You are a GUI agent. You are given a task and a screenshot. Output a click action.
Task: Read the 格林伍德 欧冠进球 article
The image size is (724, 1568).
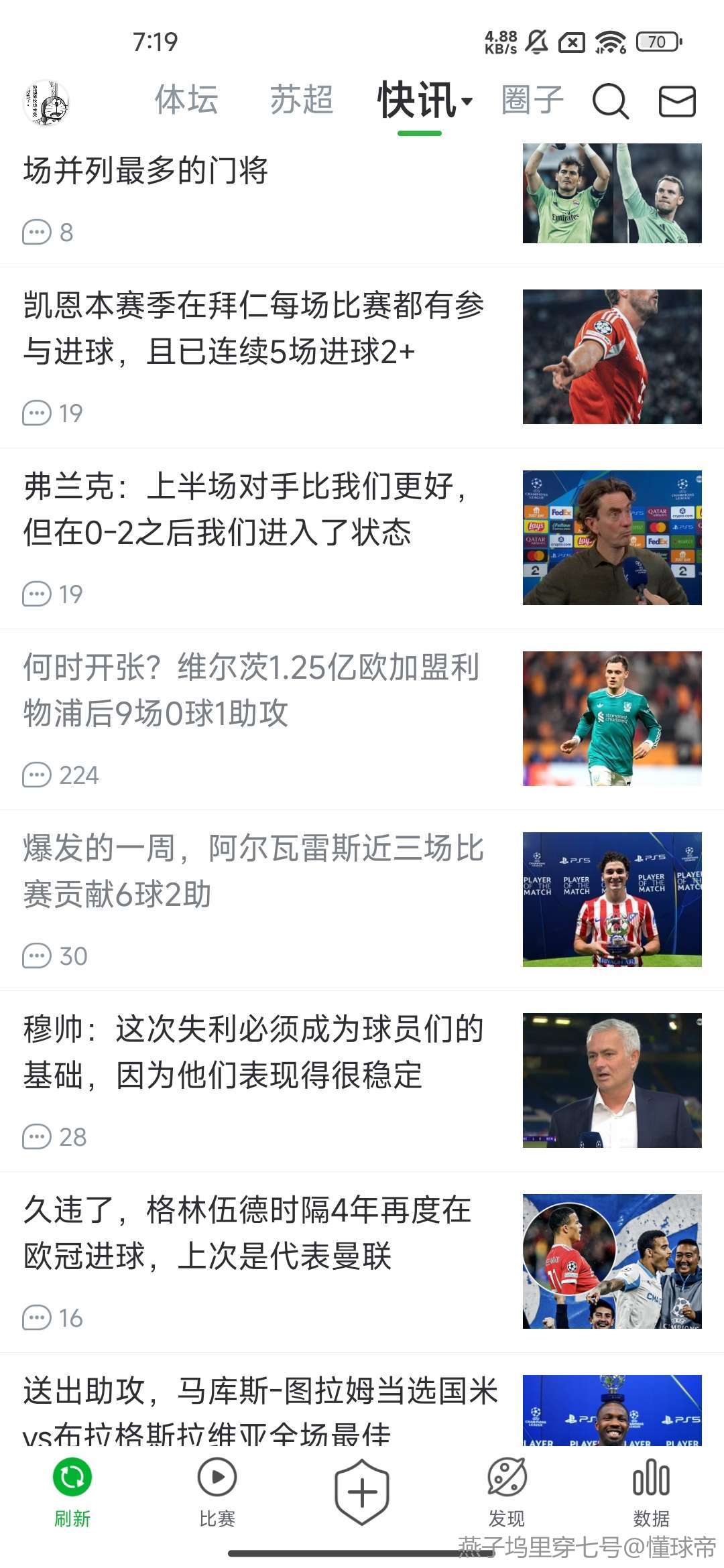(x=248, y=1233)
